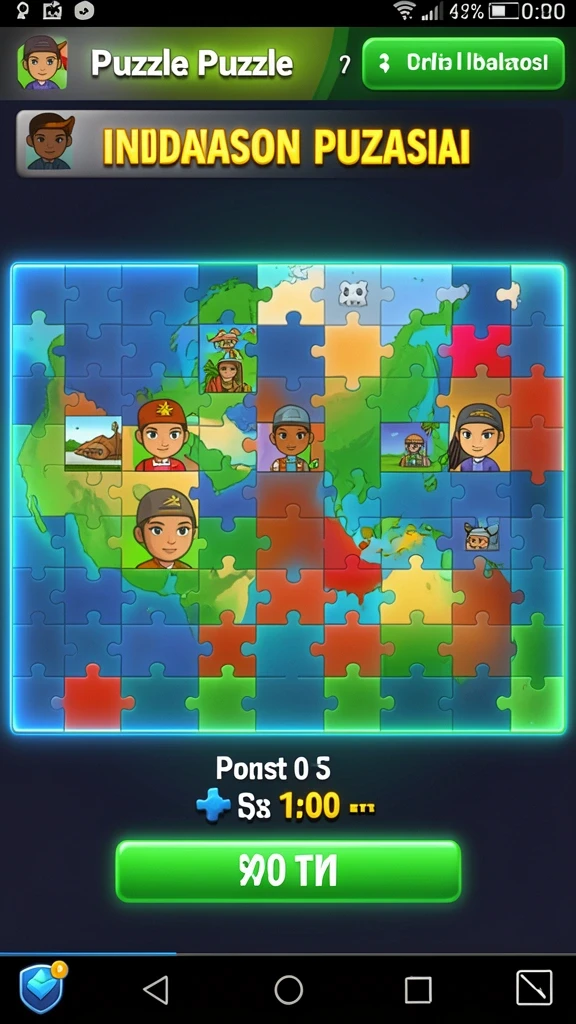
Task: Tap the green Drlia Ilbalaosl button
Action: pos(463,63)
